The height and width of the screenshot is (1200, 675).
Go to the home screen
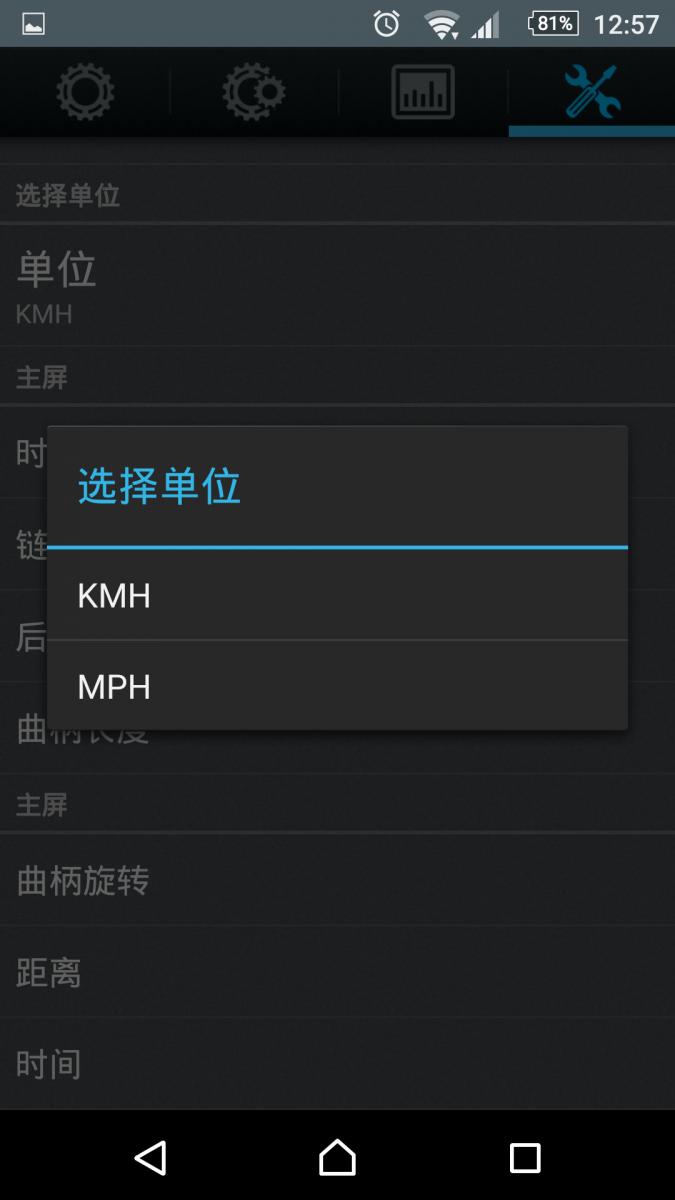[337, 1157]
